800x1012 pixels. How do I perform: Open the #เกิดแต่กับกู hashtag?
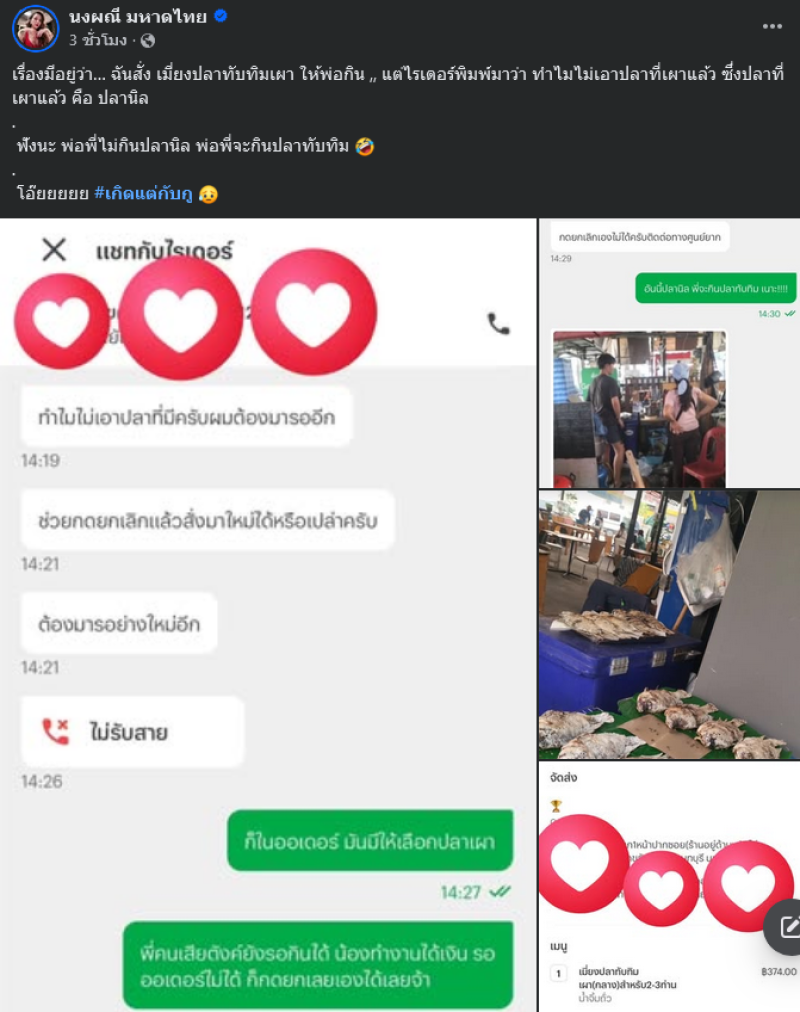coord(143,193)
